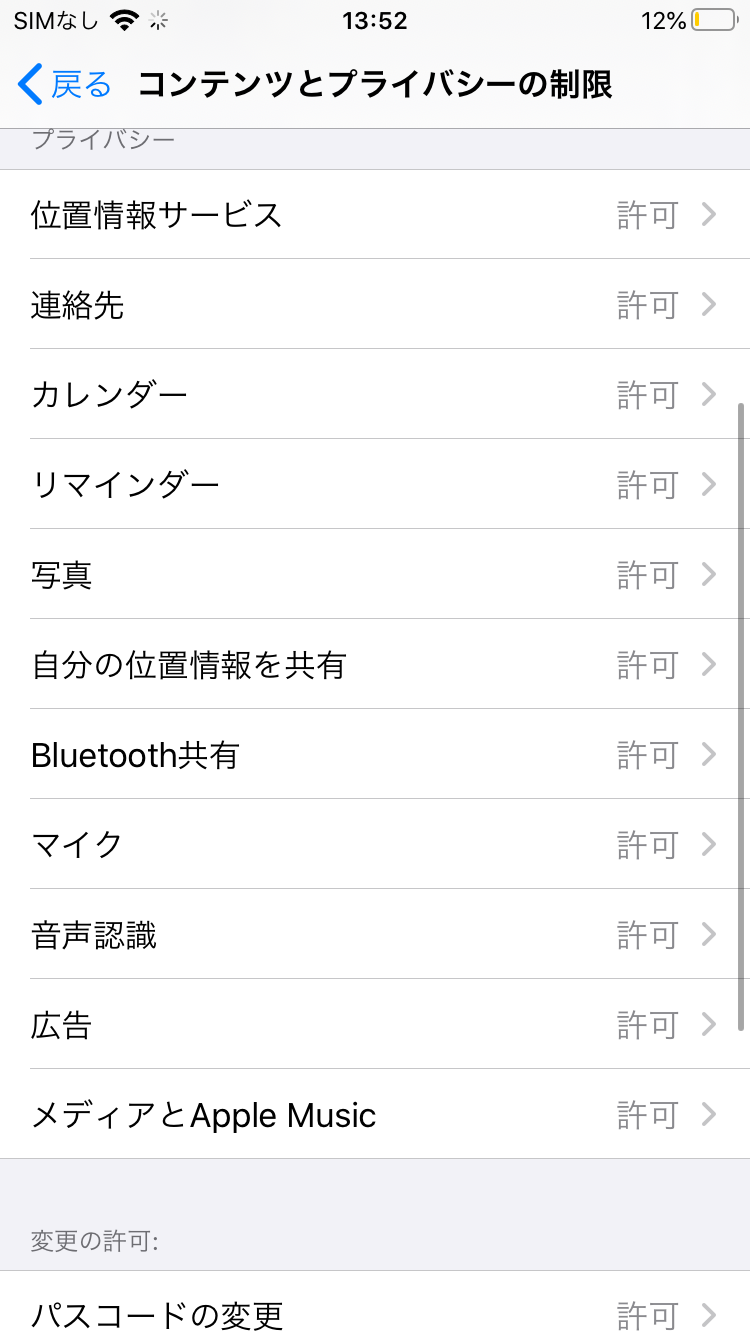Go back with the 戻る button
The width and height of the screenshot is (750, 1334).
click(x=65, y=85)
